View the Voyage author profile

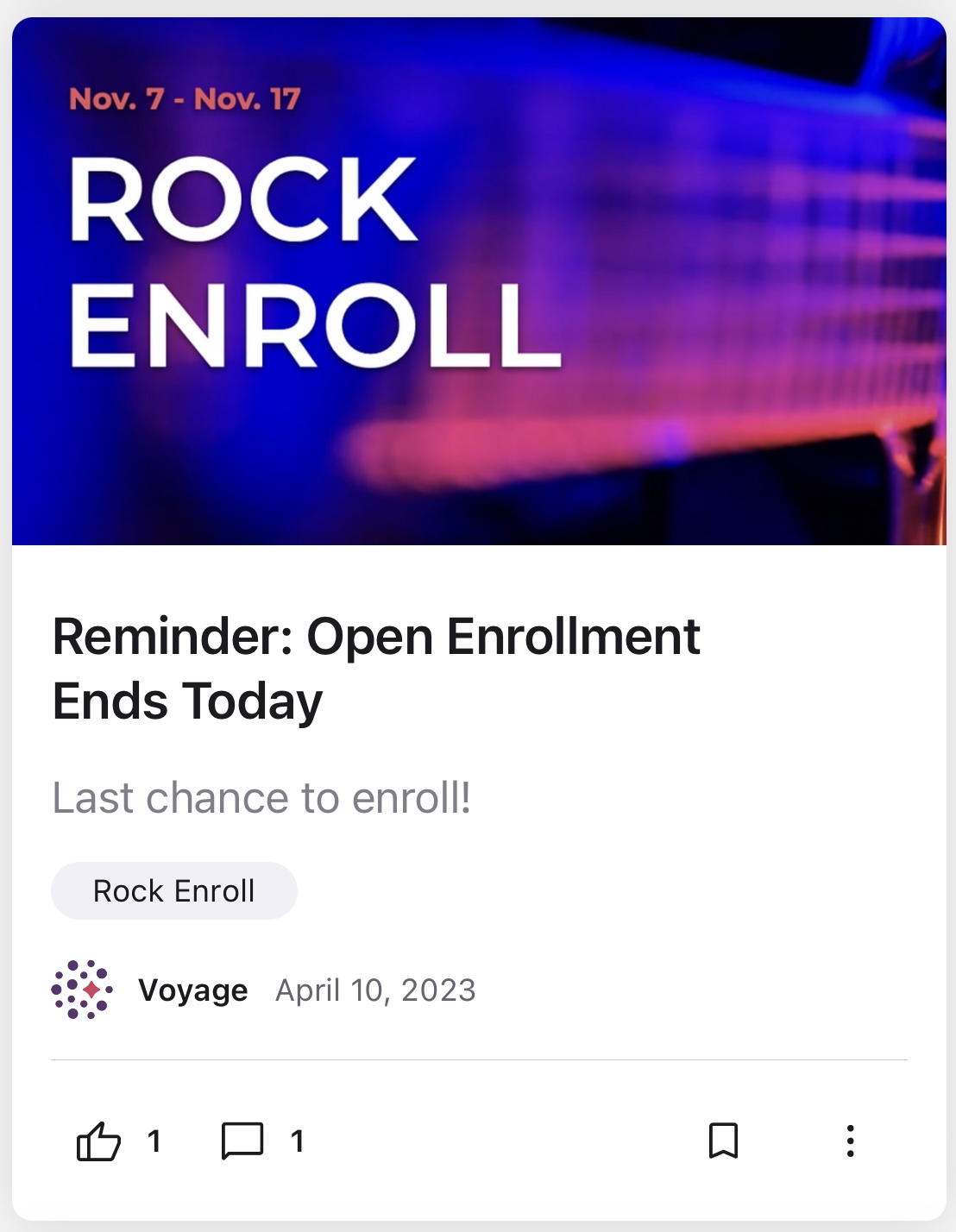point(192,990)
